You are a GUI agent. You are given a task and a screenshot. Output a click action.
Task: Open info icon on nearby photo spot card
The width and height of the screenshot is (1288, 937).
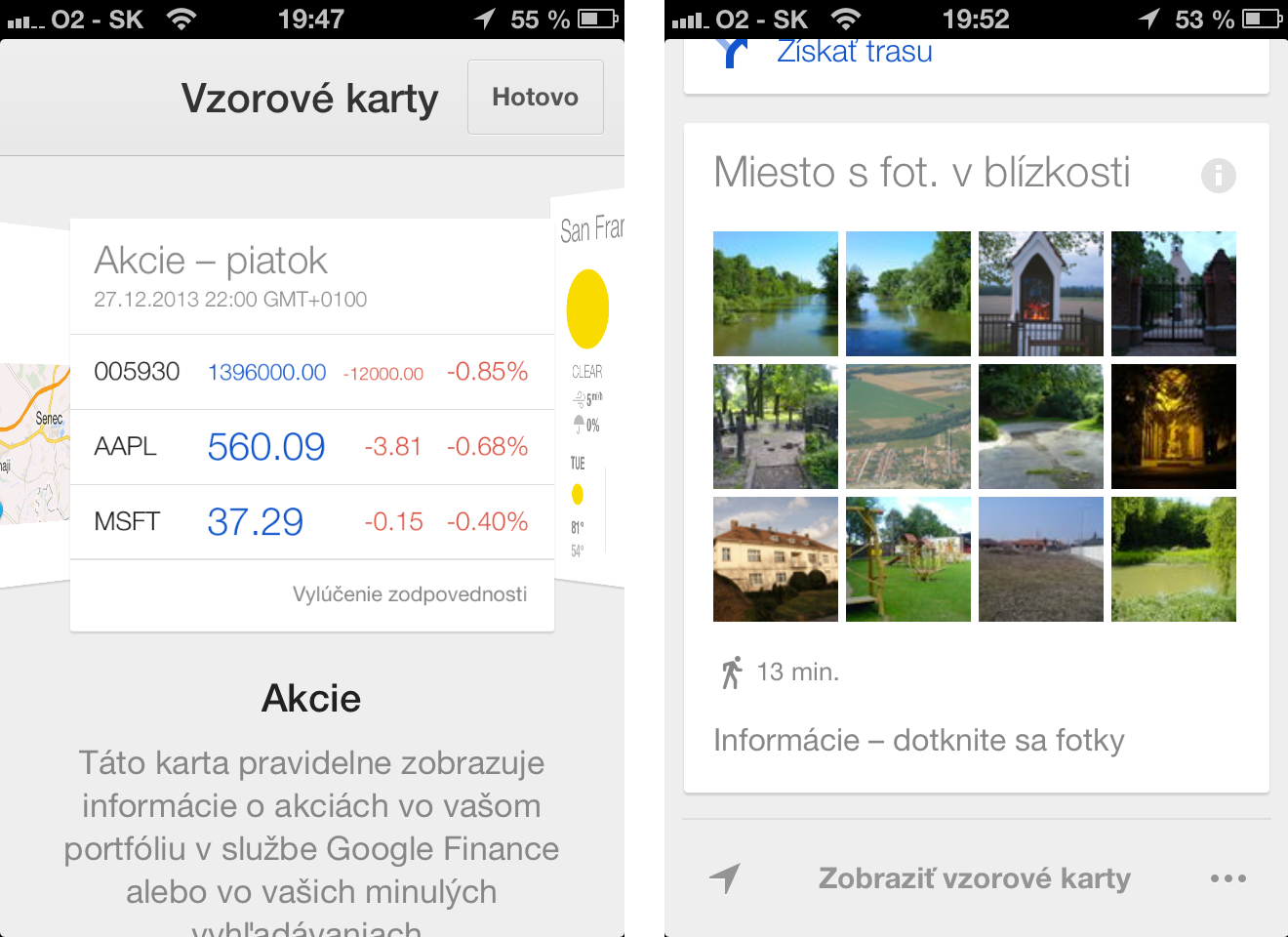(x=1218, y=176)
